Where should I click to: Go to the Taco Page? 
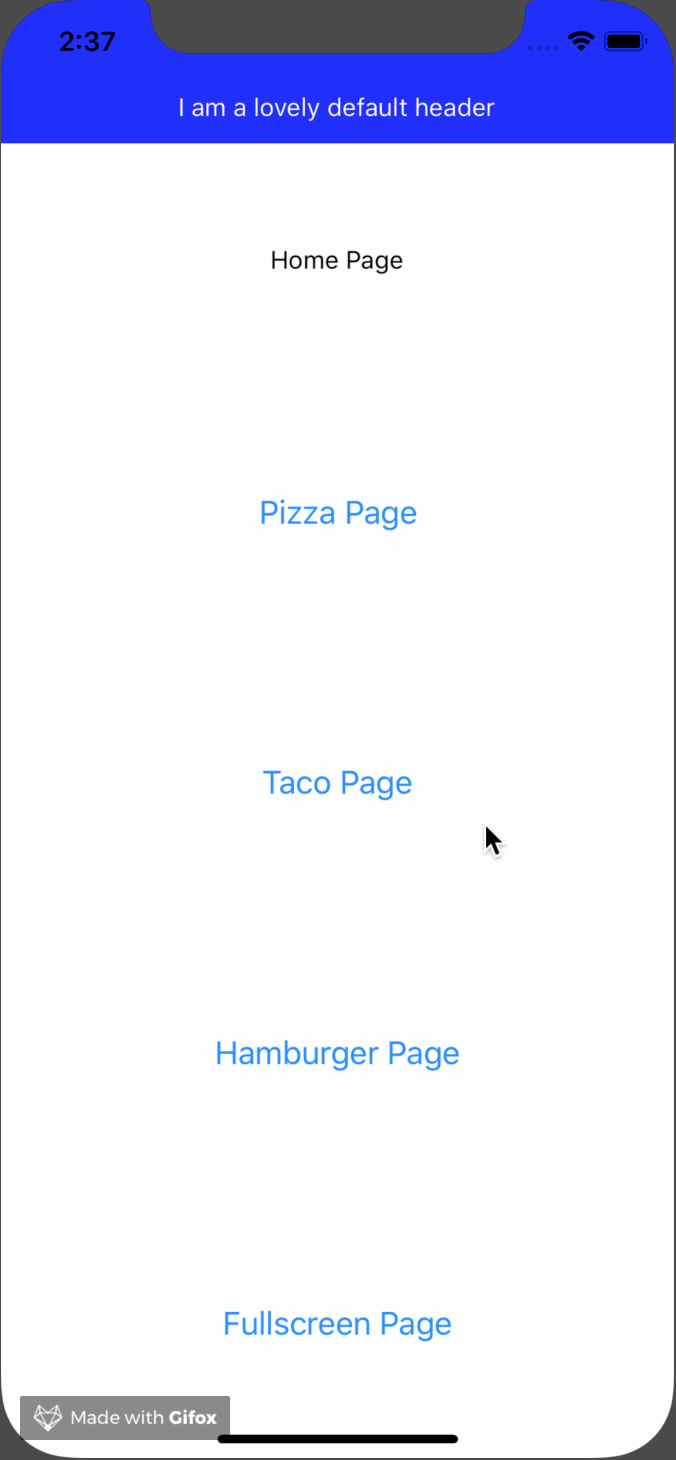coord(338,783)
